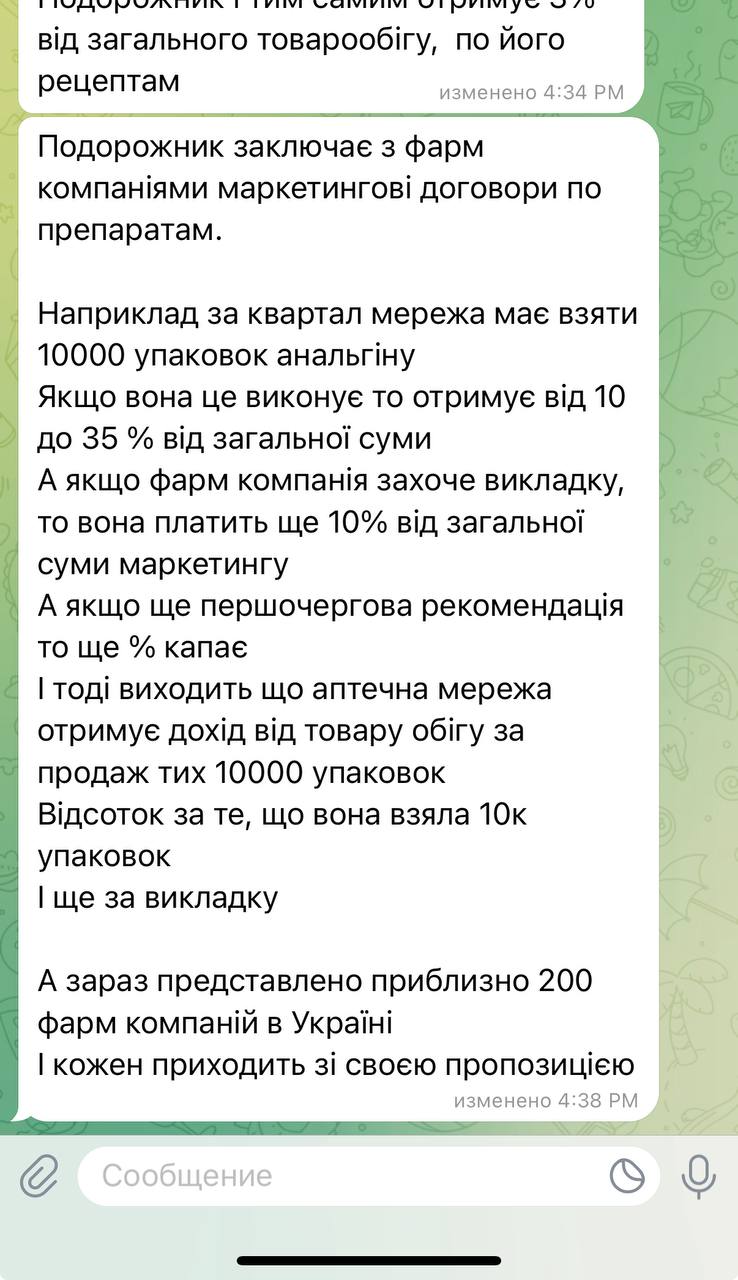Tap the microphone voice message button
Screen dimensions: 738x1280
click(698, 1176)
